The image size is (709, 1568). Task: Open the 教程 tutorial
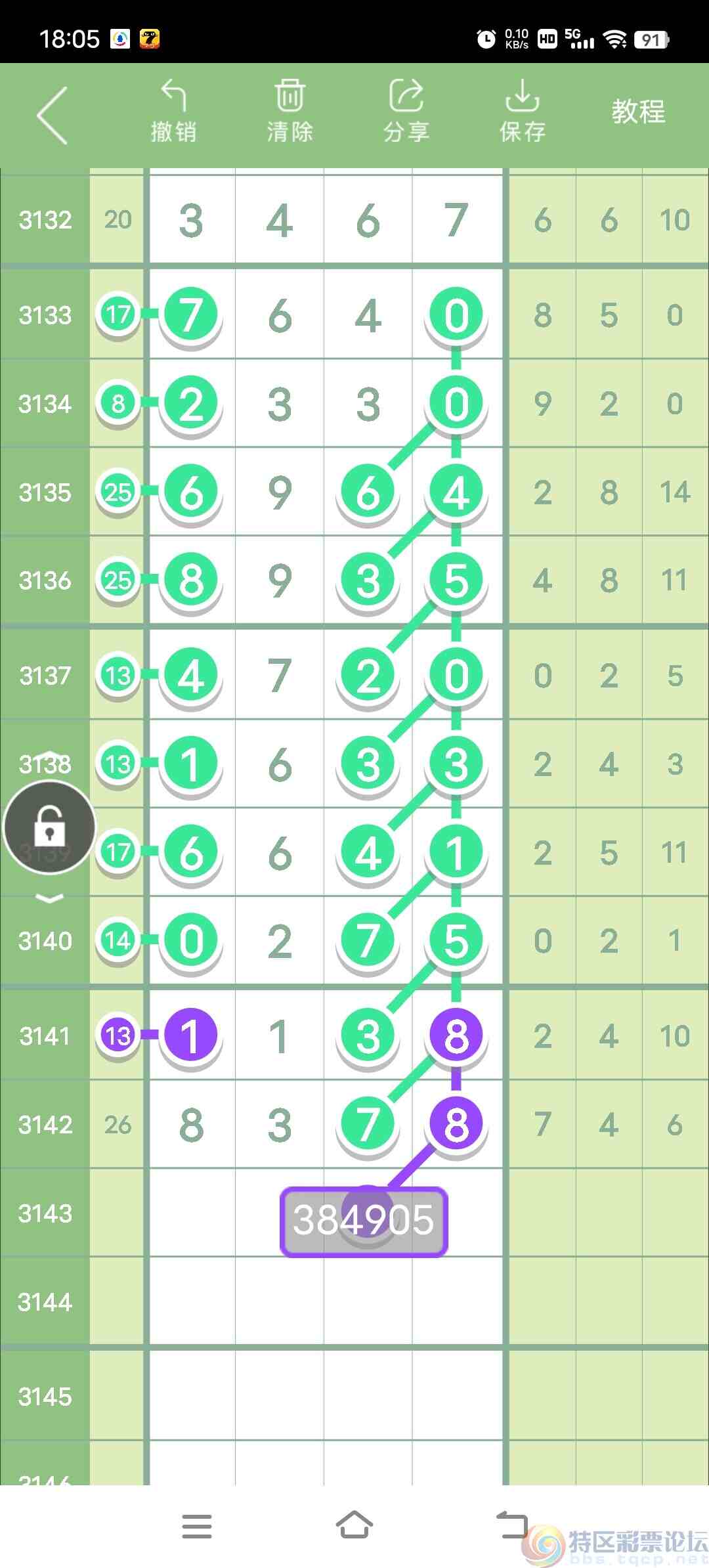[x=638, y=112]
